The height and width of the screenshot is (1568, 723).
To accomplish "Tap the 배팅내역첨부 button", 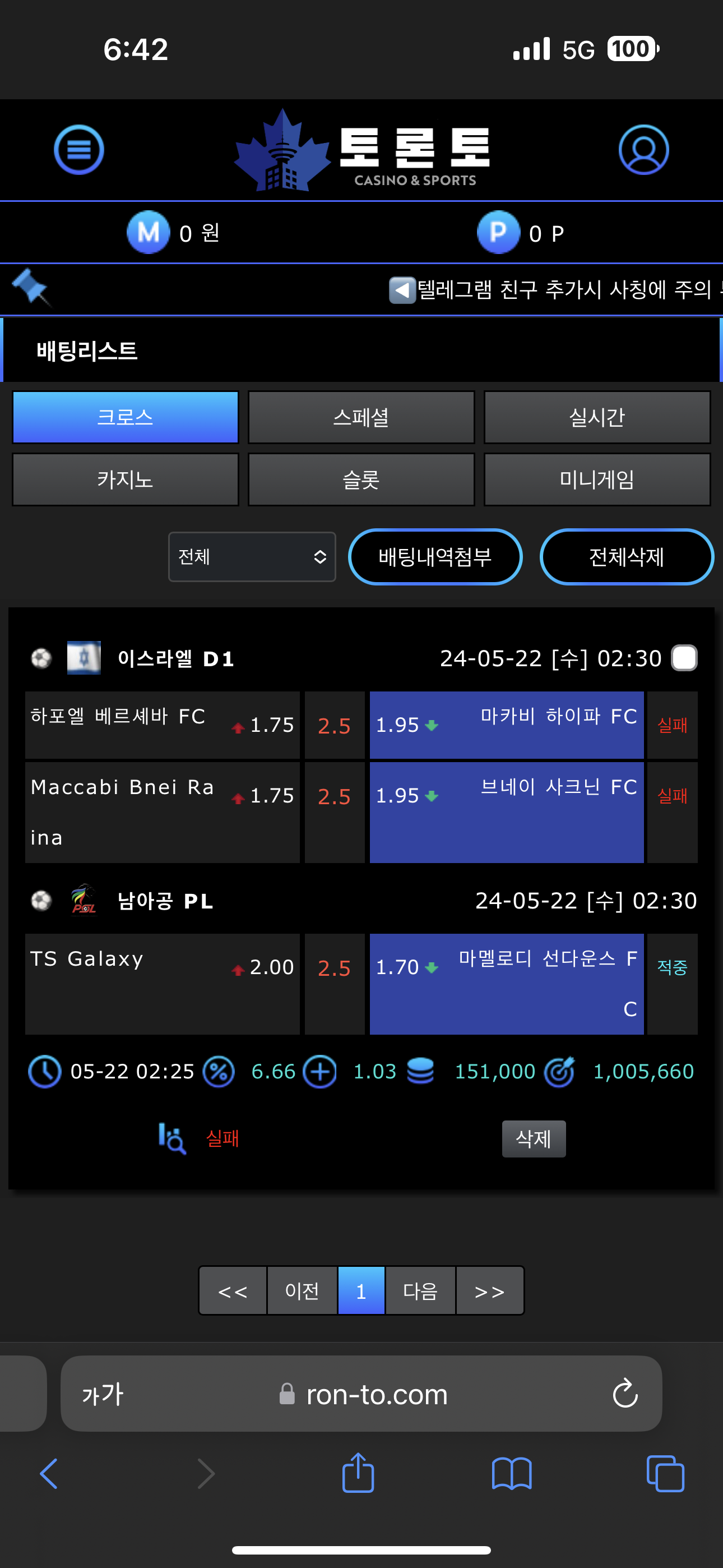I will [435, 557].
